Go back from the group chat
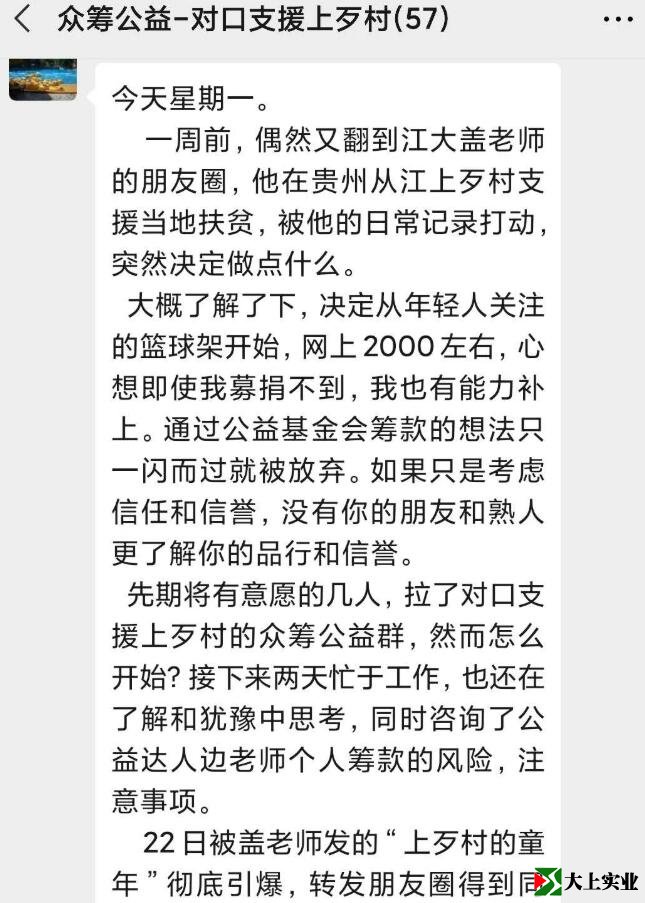 (22, 19)
